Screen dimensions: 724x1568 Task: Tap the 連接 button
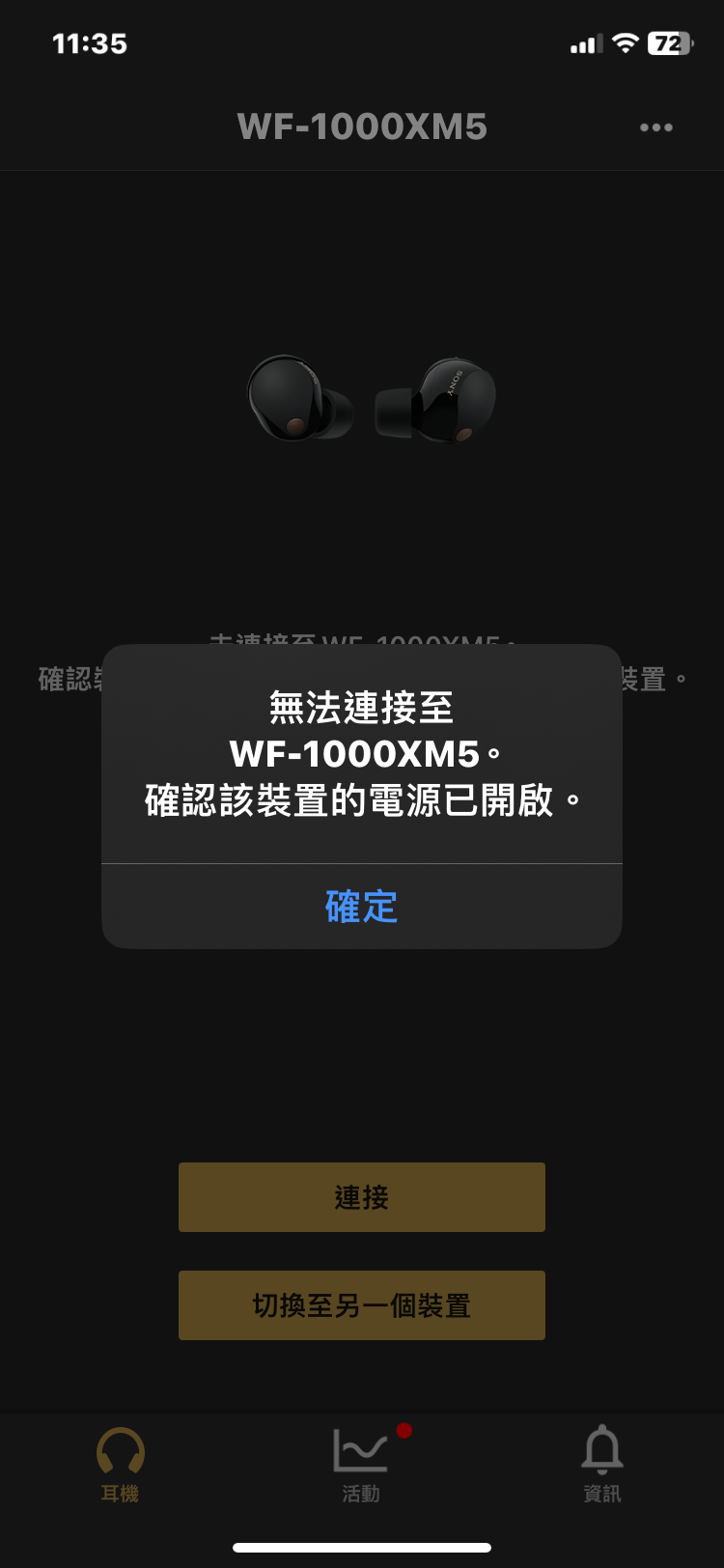(361, 1197)
